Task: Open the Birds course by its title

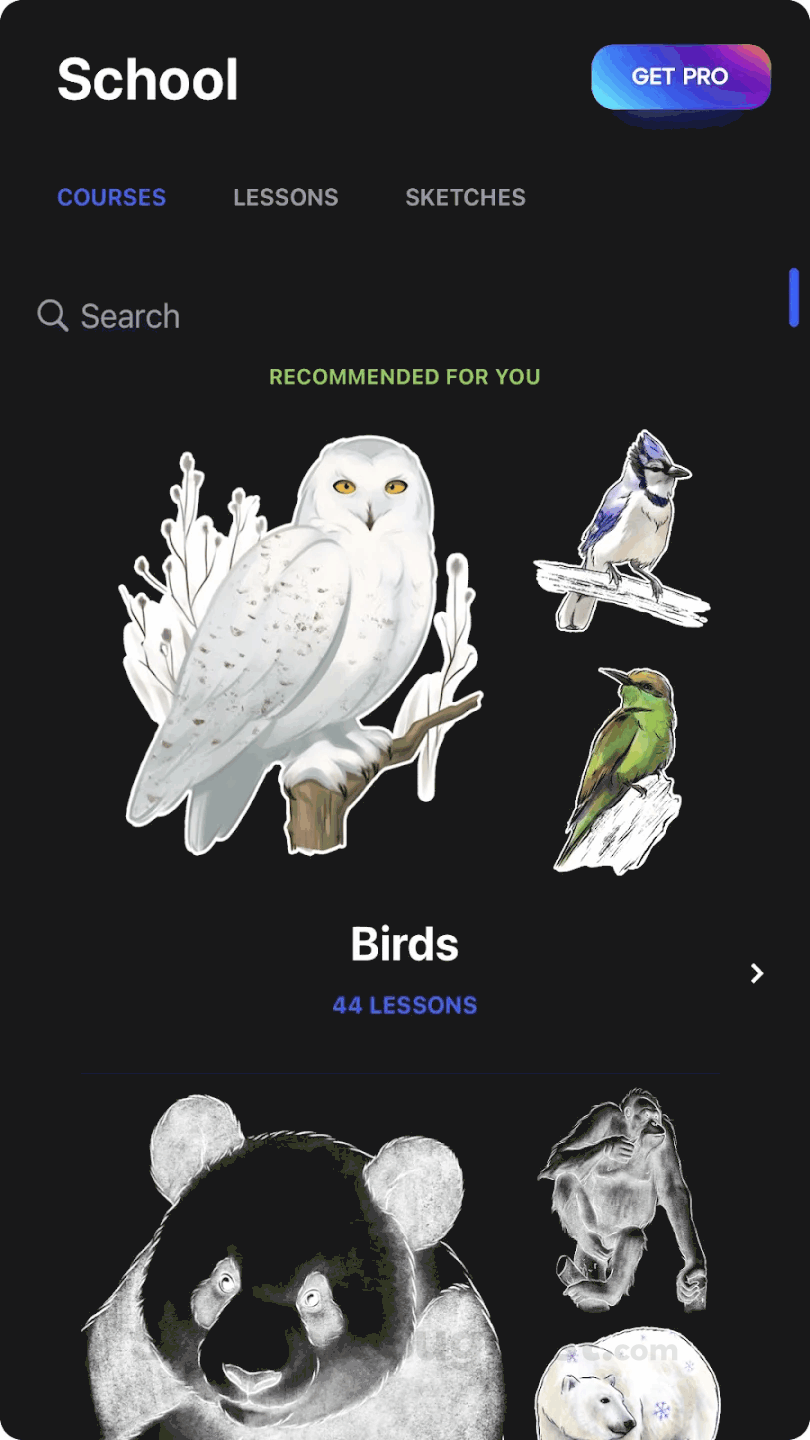Action: 404,943
